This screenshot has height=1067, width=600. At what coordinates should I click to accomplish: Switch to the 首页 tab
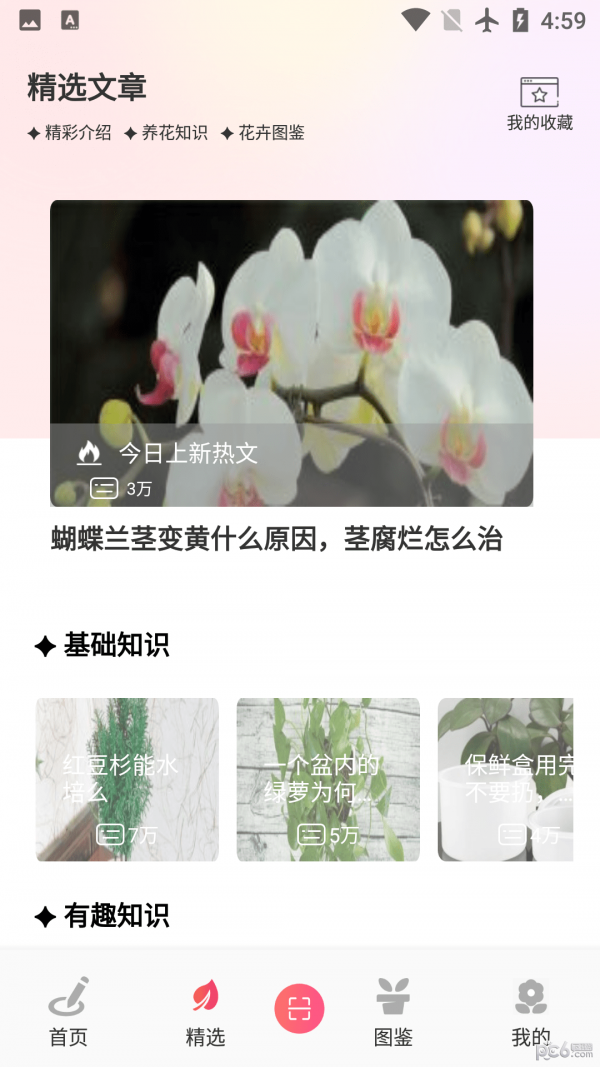(68, 1012)
